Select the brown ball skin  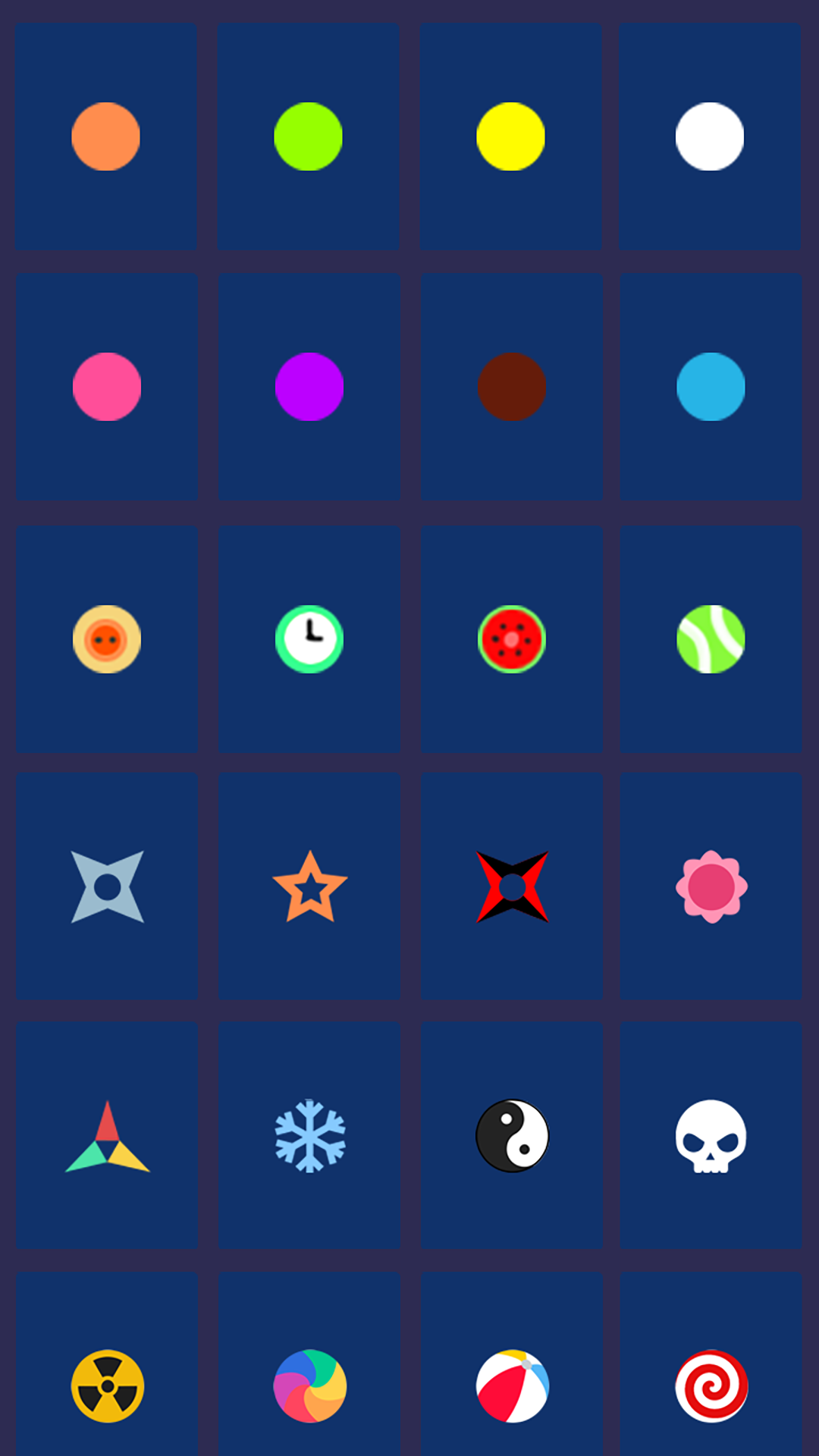(x=512, y=387)
